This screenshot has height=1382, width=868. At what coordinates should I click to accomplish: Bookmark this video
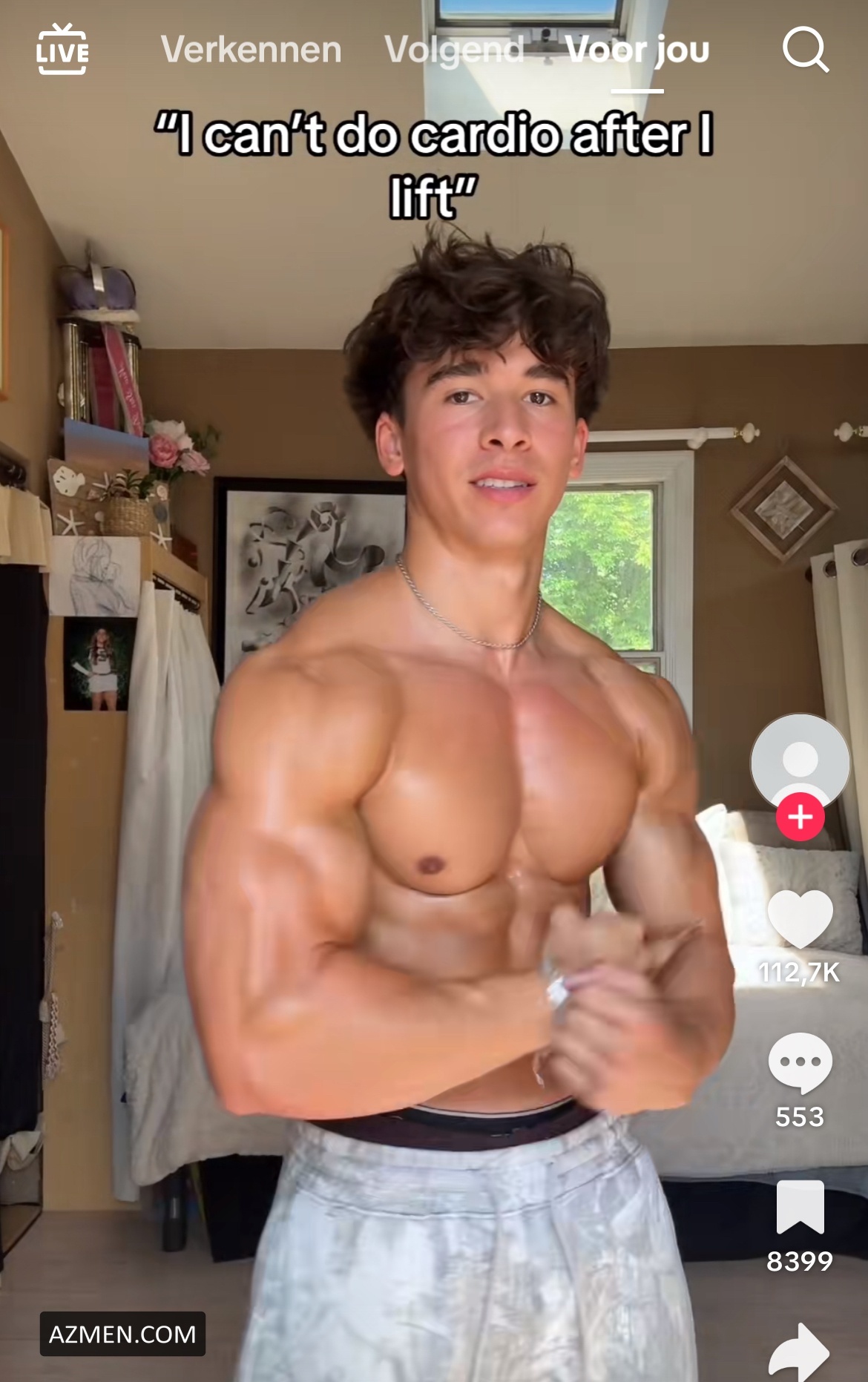point(800,1207)
